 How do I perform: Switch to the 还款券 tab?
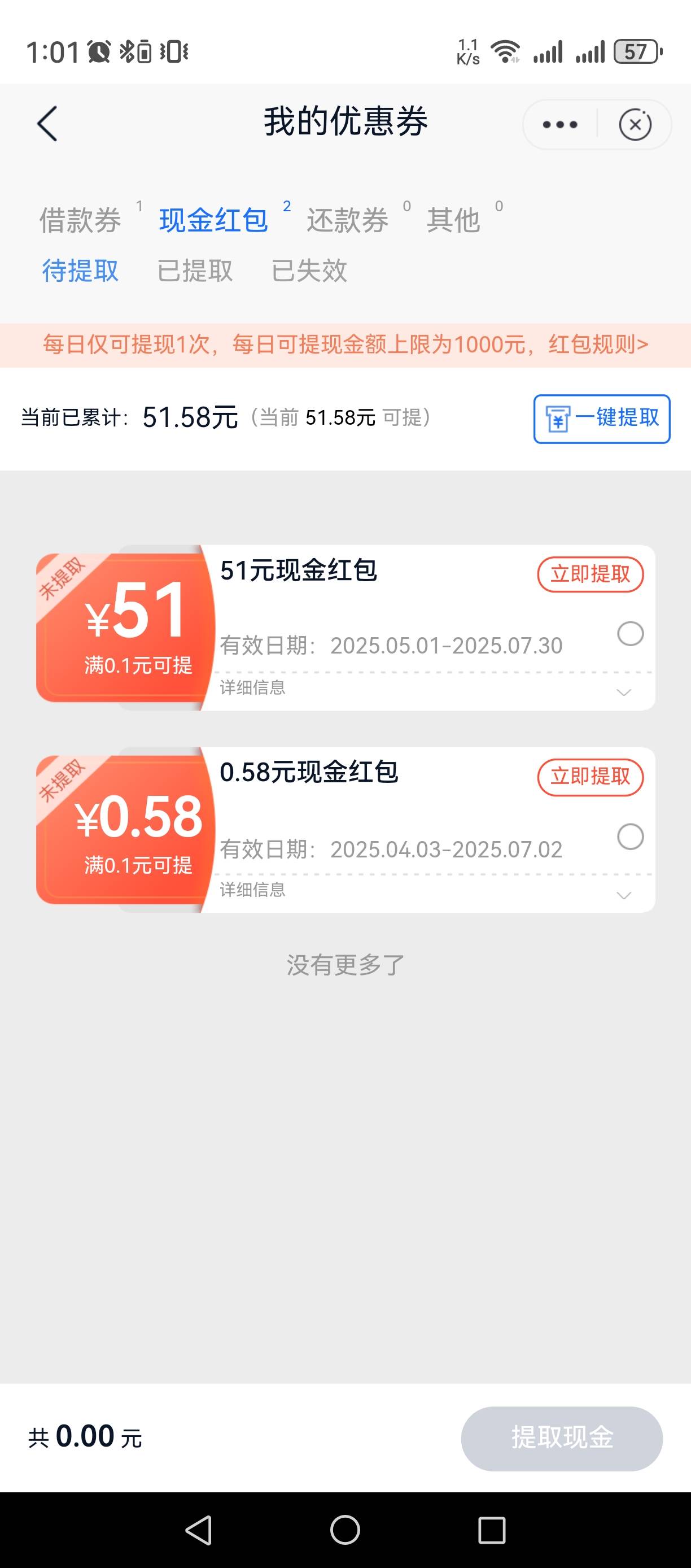347,220
